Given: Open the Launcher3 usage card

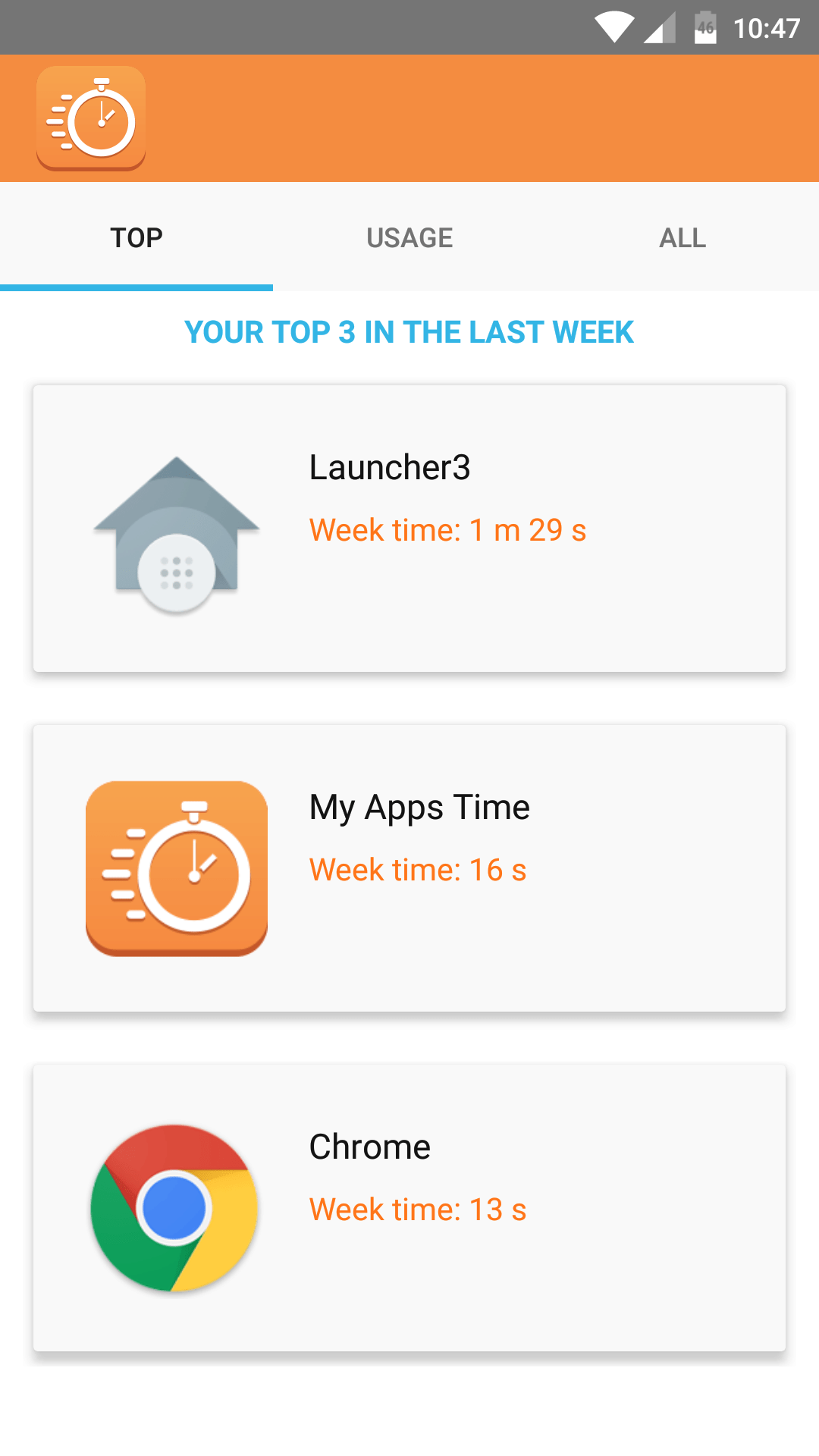Looking at the screenshot, I should 409,529.
